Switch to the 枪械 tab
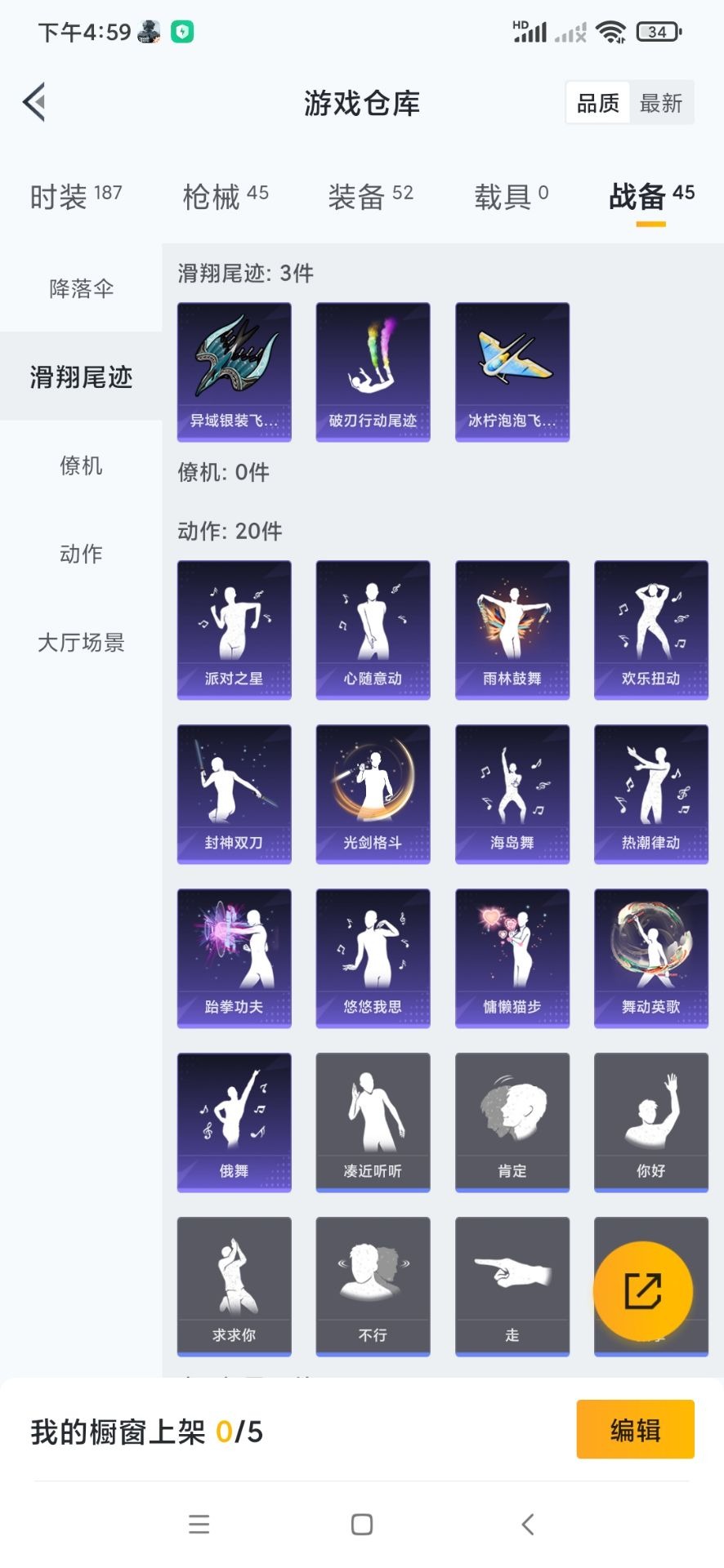 point(225,196)
